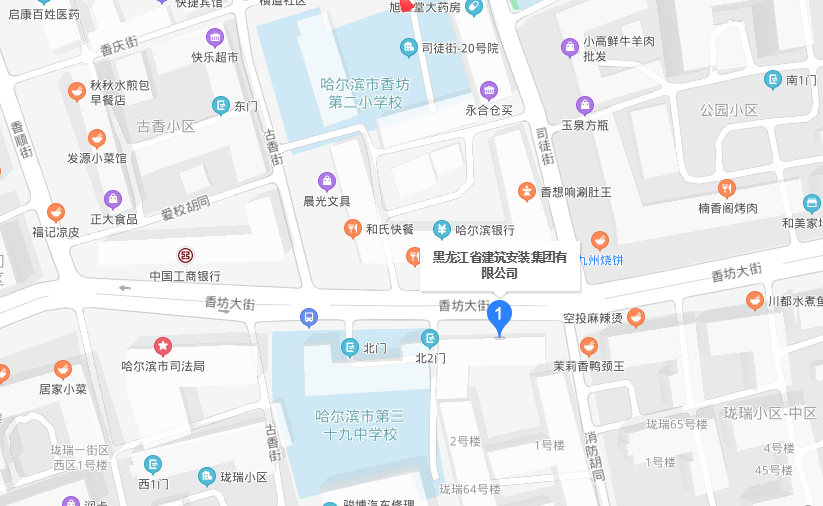Open the 快乐超市 supermarket marker

click(215, 38)
